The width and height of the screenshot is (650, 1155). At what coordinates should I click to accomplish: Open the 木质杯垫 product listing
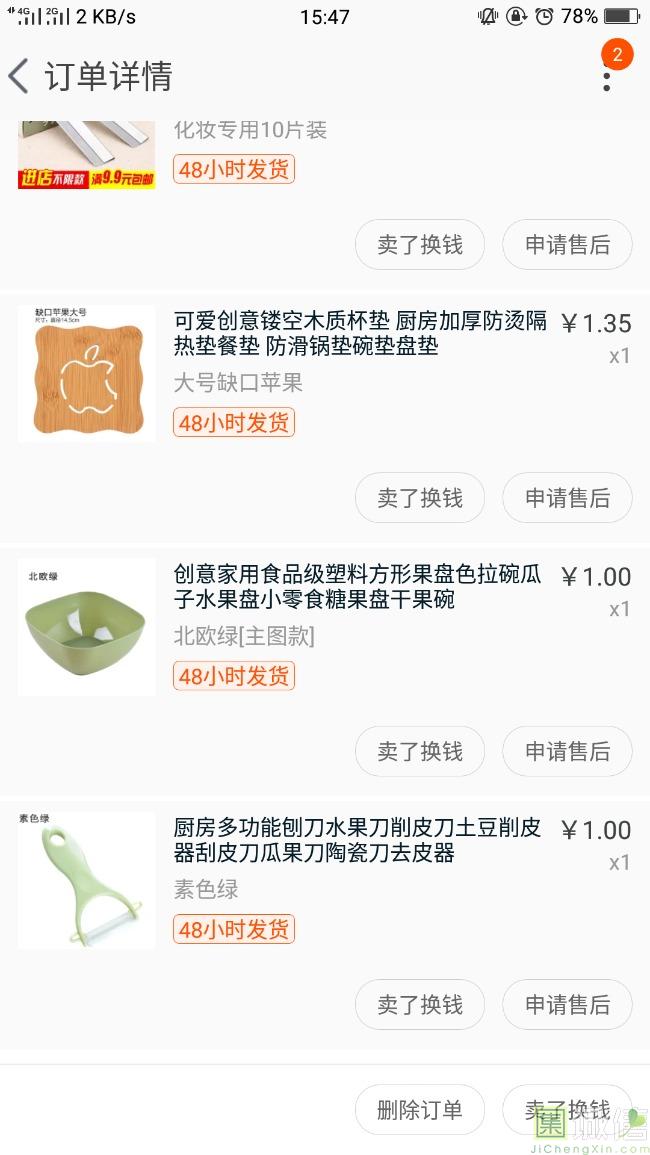coord(360,334)
